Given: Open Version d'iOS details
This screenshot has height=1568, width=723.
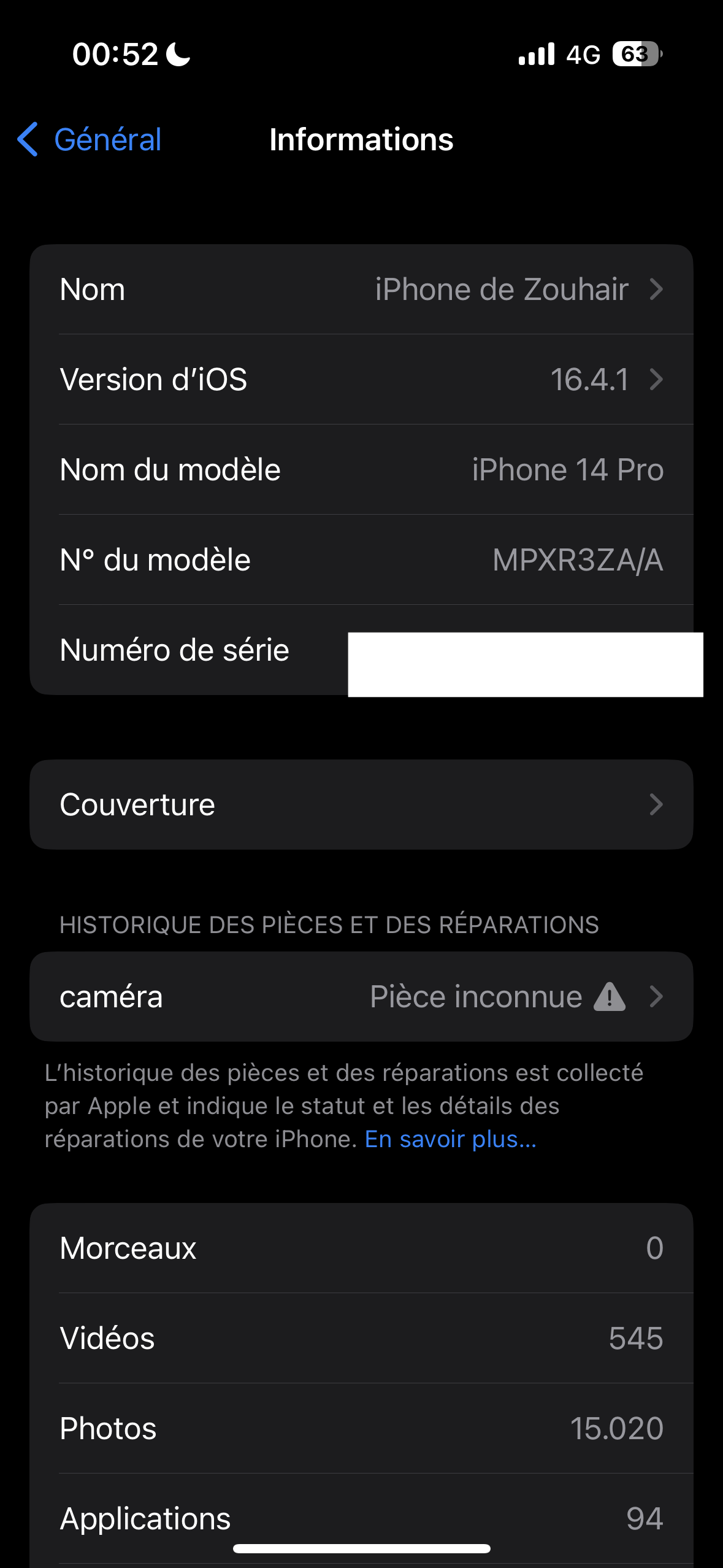Looking at the screenshot, I should pyautogui.click(x=361, y=380).
